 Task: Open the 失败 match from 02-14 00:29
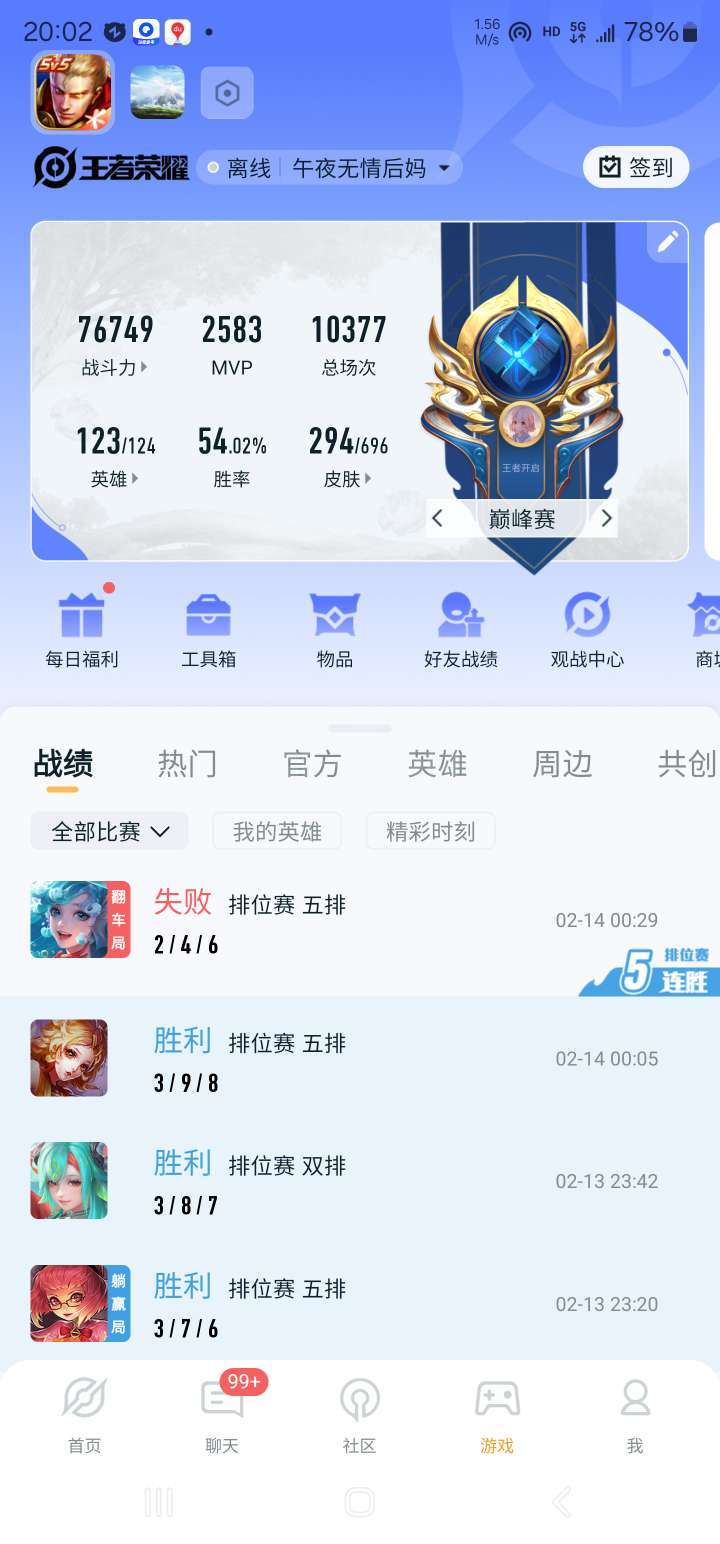pos(360,920)
